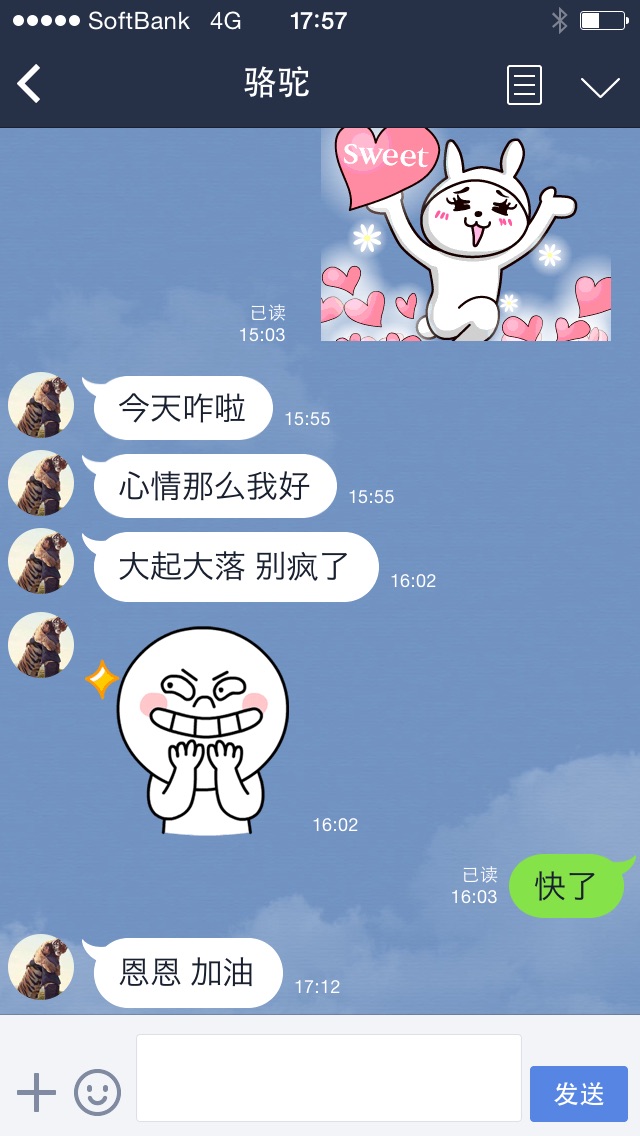640x1136 pixels.
Task: Open the notes icon in header
Action: [524, 85]
